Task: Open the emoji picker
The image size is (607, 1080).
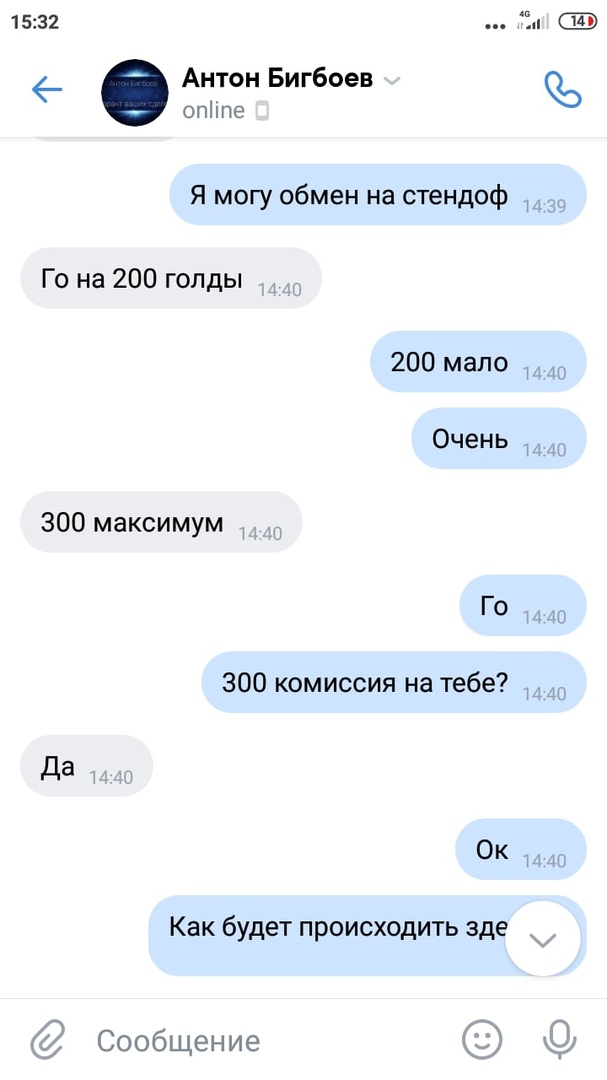Action: click(482, 1041)
